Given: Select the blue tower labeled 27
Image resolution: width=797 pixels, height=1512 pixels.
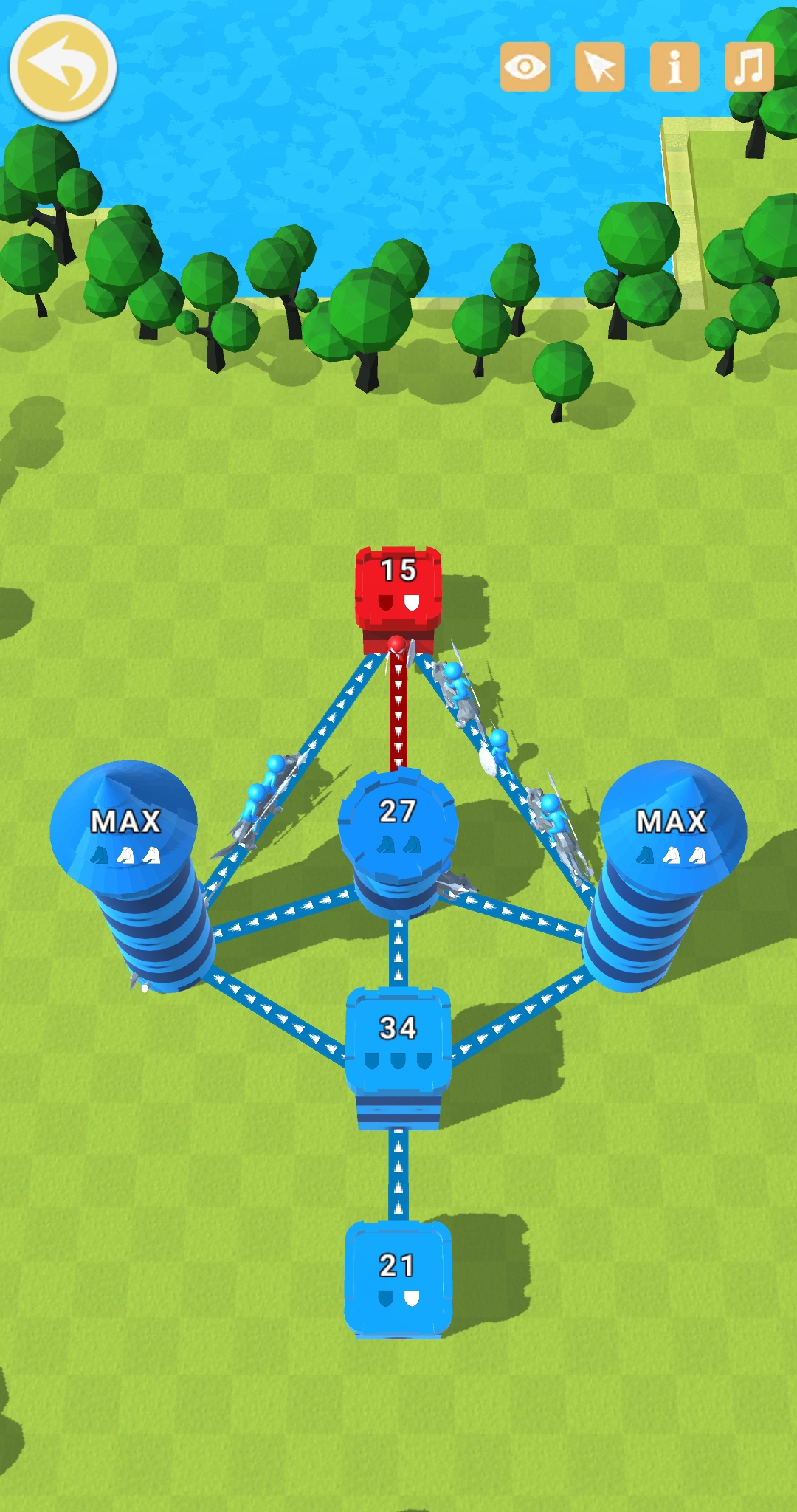Looking at the screenshot, I should [x=398, y=814].
